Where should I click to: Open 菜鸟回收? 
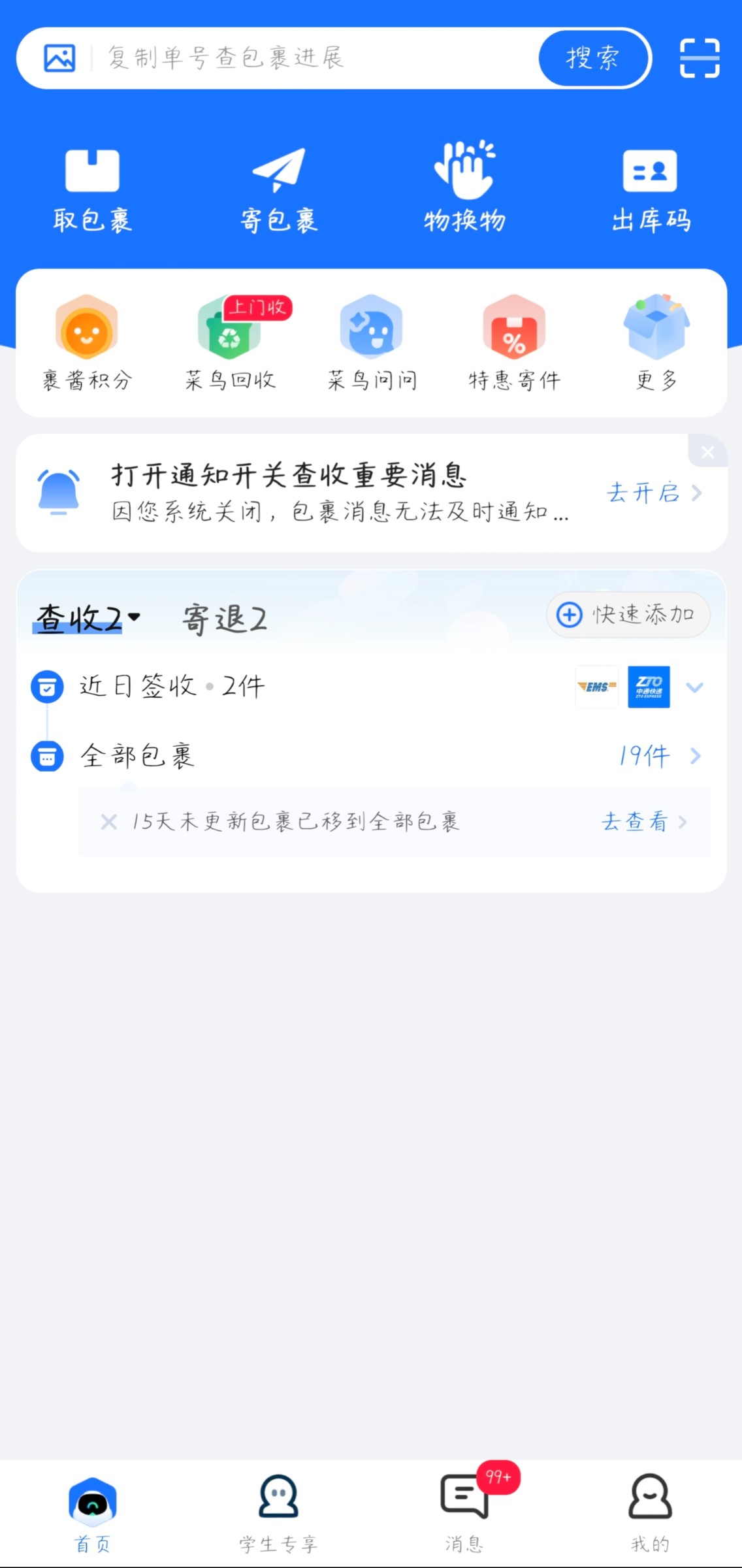coord(230,343)
